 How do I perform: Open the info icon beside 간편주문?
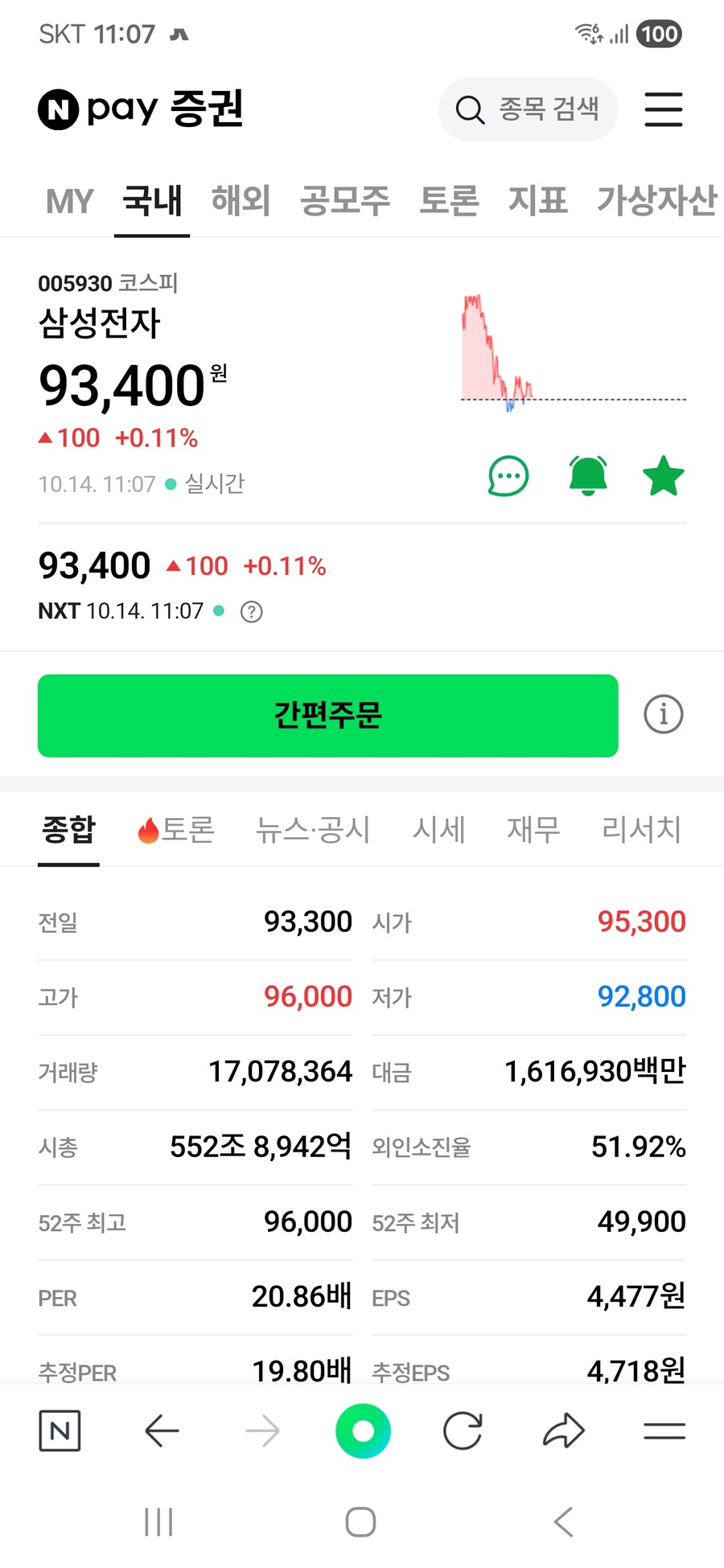tap(664, 714)
